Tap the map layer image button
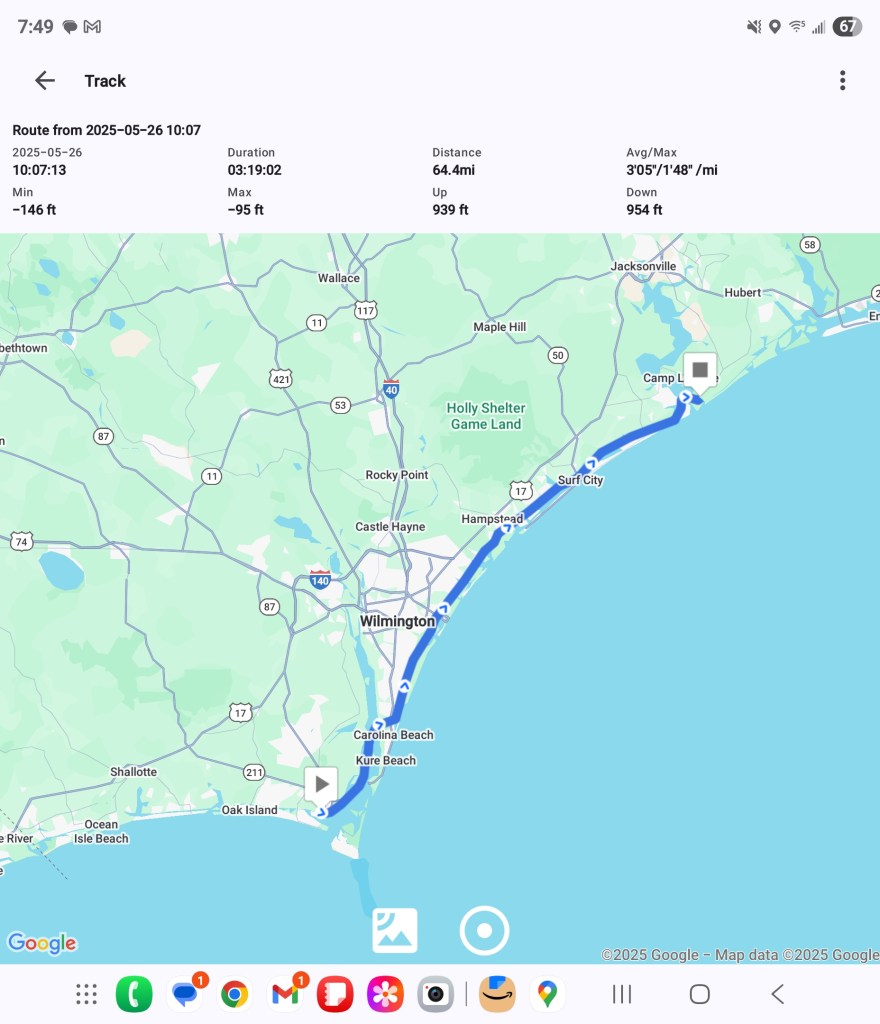Viewport: 880px width, 1024px height. click(x=395, y=930)
